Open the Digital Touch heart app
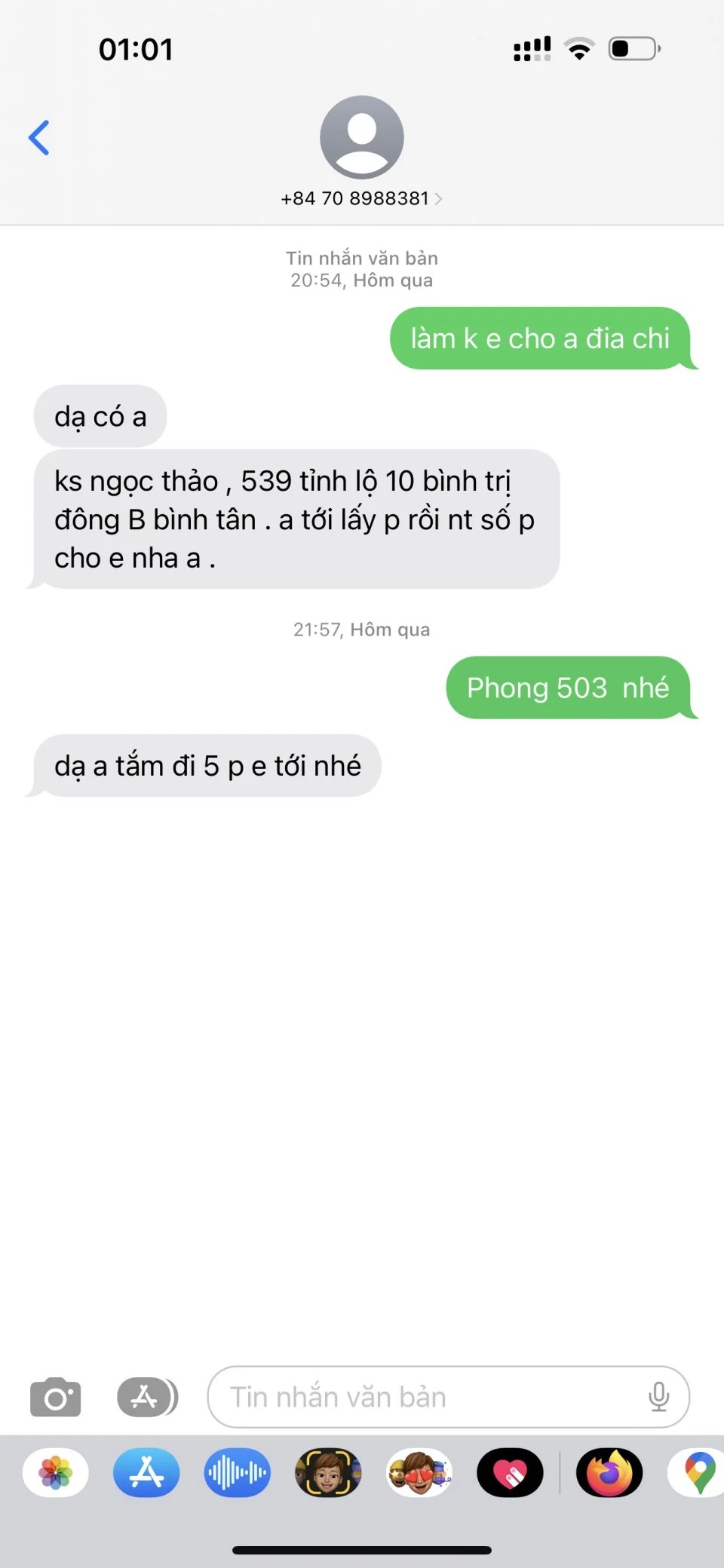 click(510, 1472)
